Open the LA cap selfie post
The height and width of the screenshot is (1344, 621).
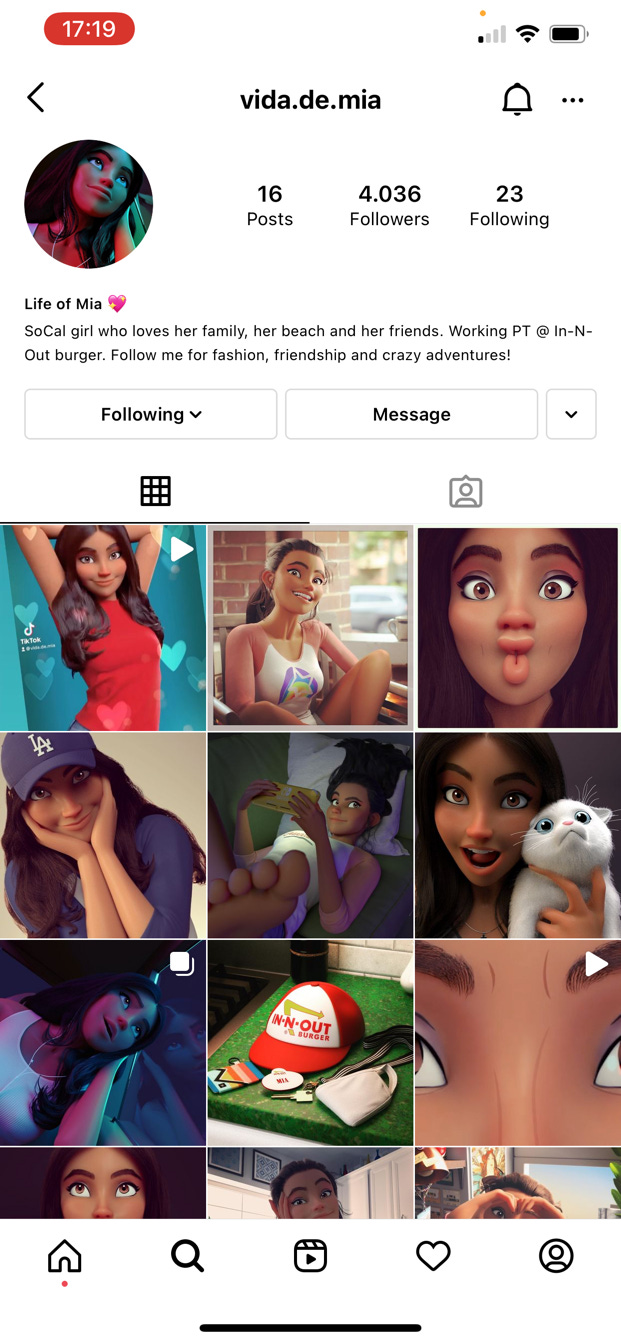coord(103,835)
